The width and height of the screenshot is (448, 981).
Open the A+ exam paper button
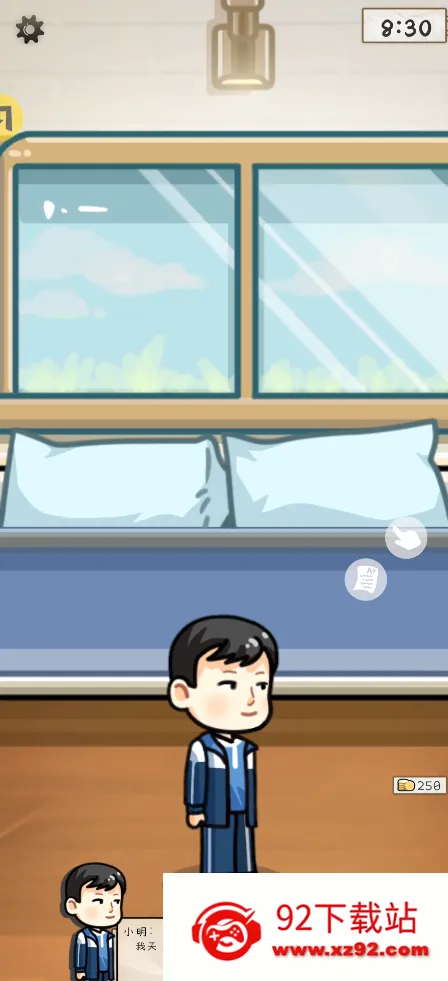pos(366,579)
